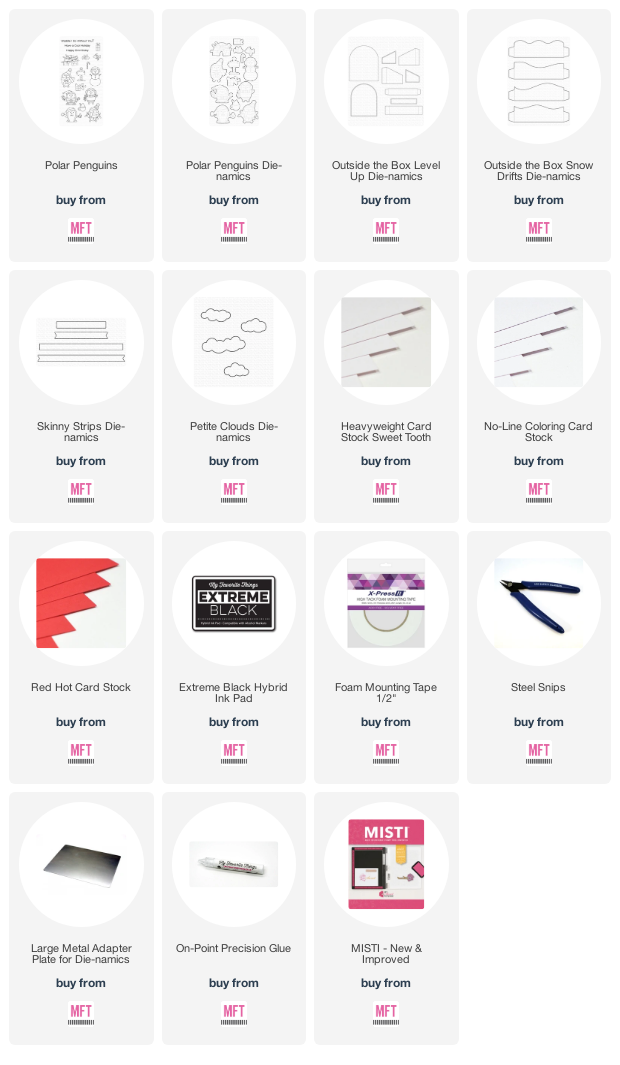Tap MFT logo under On-Point Precision Glue
Screen dimensions: 620x1065
tap(234, 1013)
